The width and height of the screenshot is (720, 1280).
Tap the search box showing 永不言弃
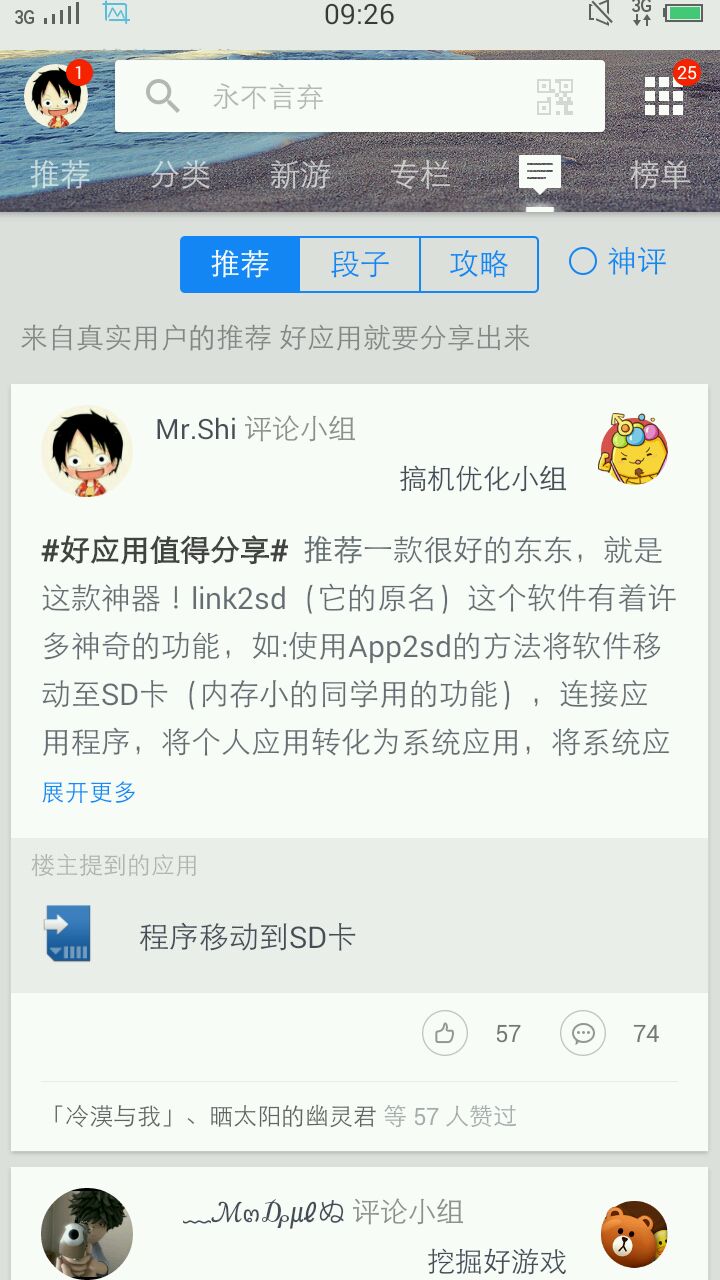(330, 97)
